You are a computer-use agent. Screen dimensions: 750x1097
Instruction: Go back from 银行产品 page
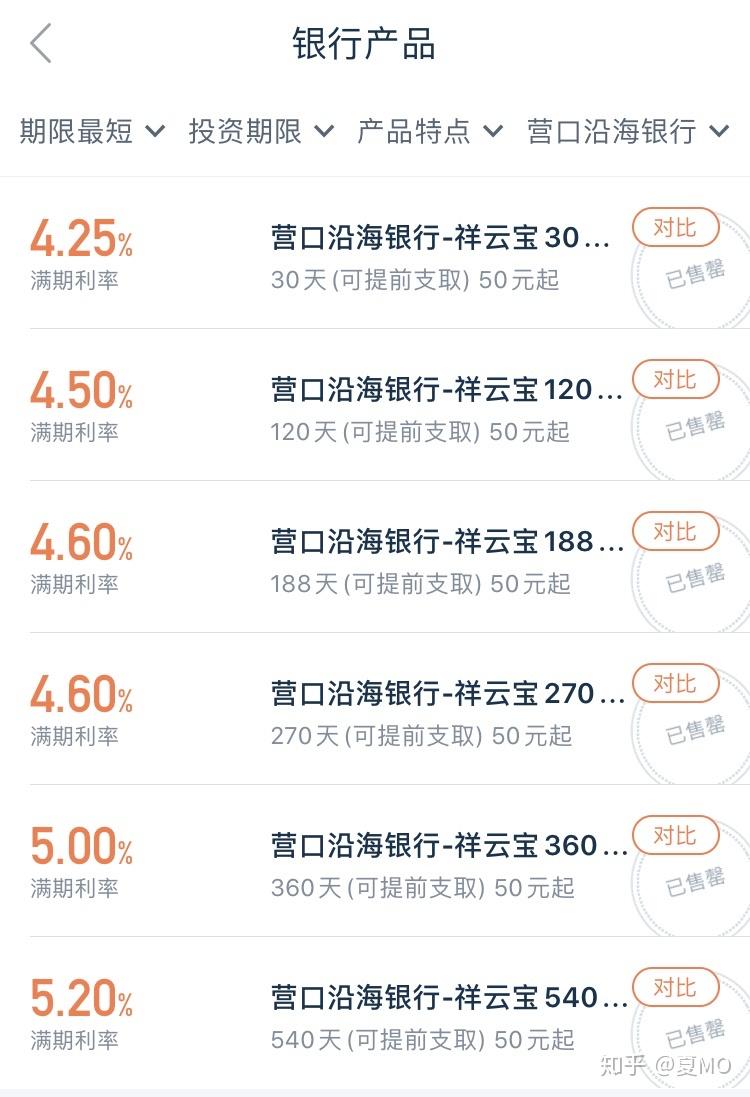point(41,44)
